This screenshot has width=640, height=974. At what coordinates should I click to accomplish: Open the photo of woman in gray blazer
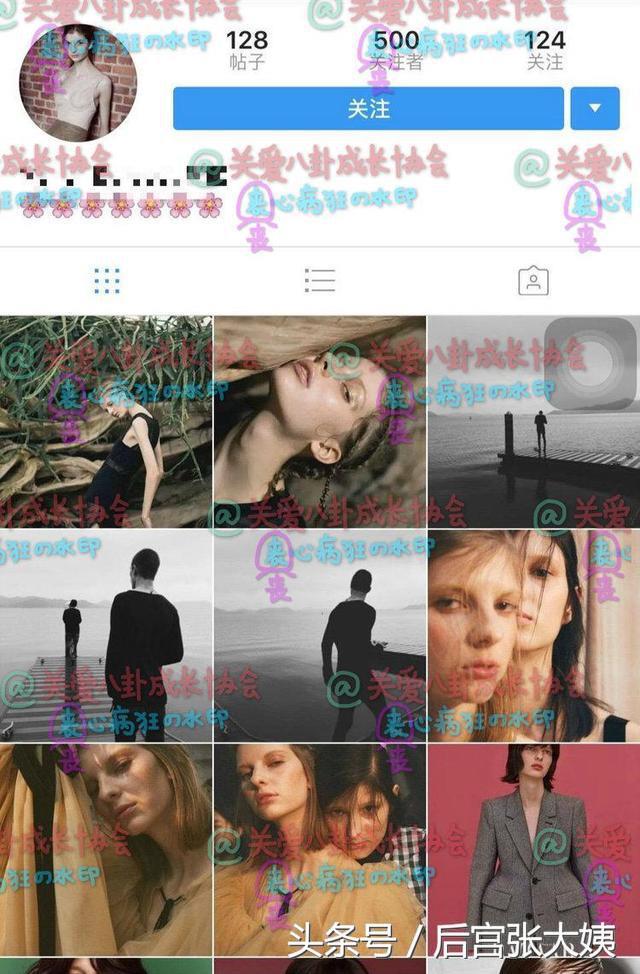tap(533, 848)
